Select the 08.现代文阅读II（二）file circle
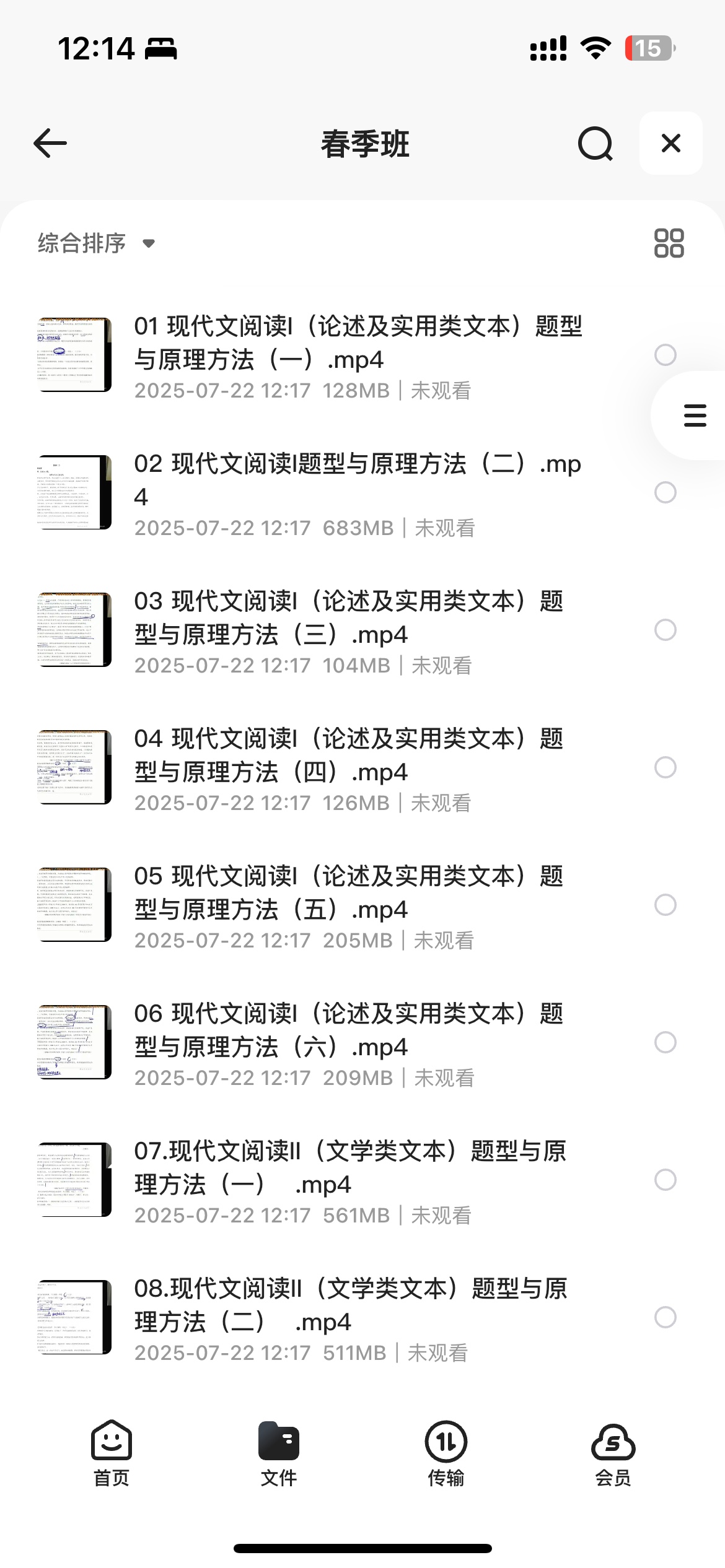Image resolution: width=725 pixels, height=1568 pixels. tap(665, 1318)
